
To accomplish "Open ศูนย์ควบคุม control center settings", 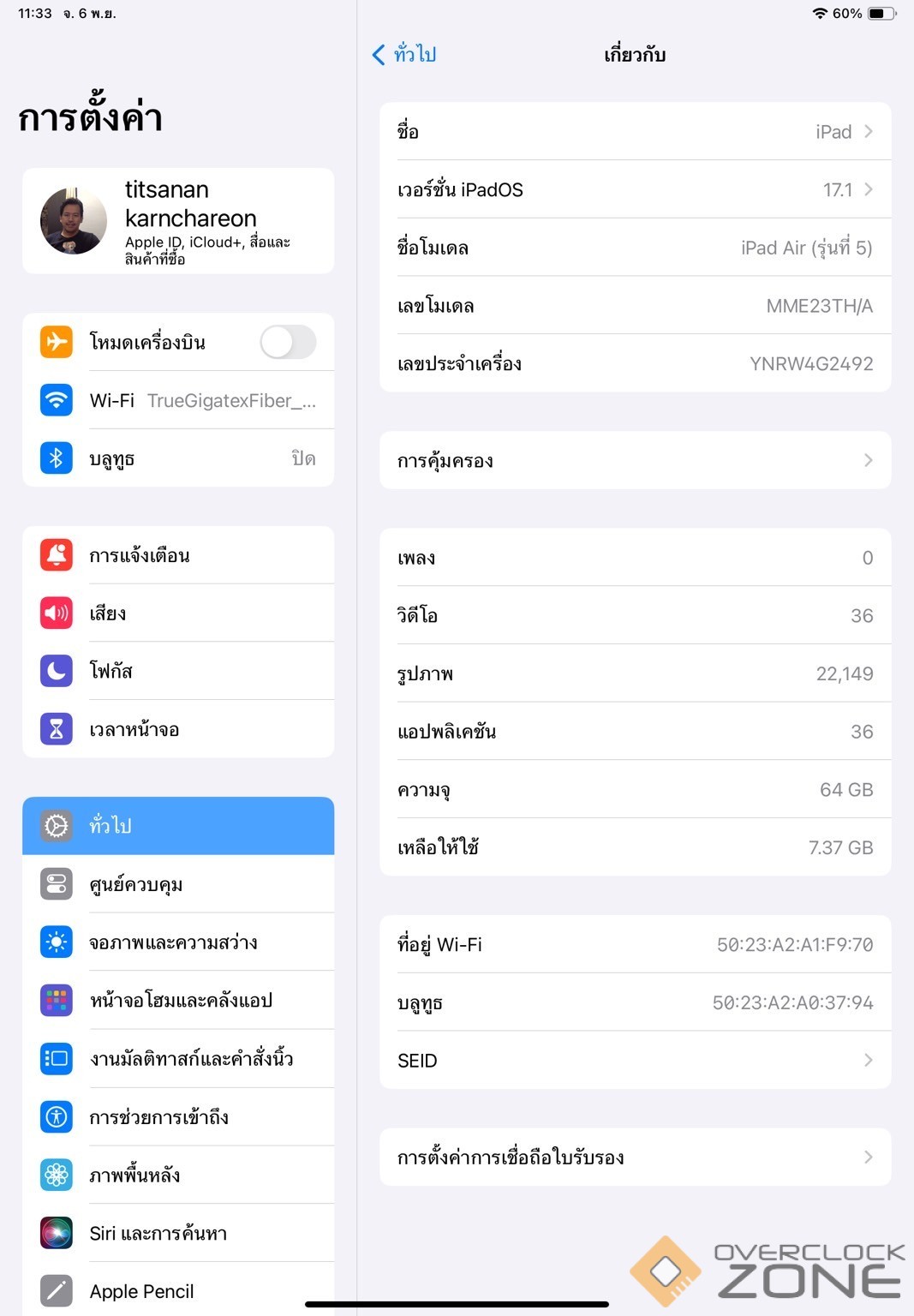I will pyautogui.click(x=178, y=884).
